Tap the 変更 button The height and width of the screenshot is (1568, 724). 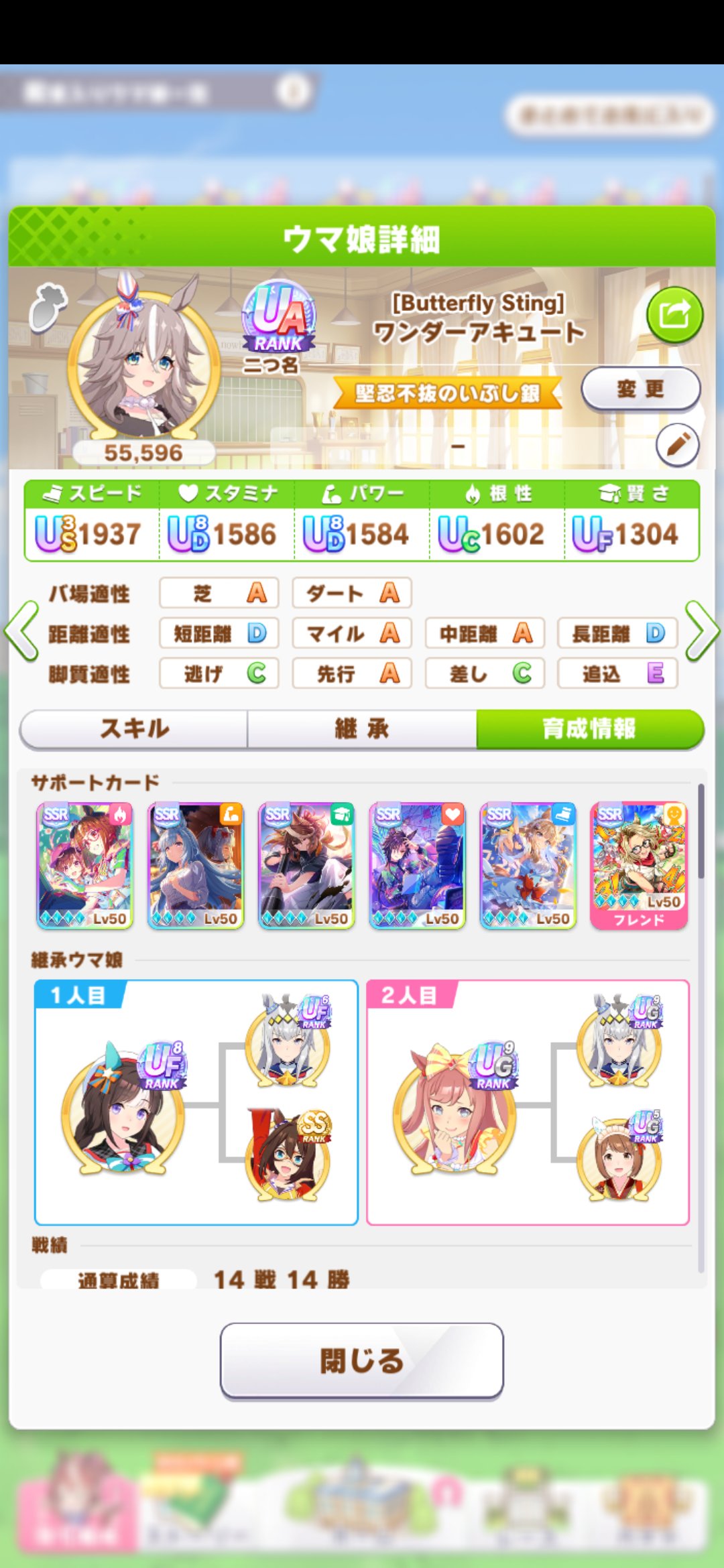[x=640, y=389]
